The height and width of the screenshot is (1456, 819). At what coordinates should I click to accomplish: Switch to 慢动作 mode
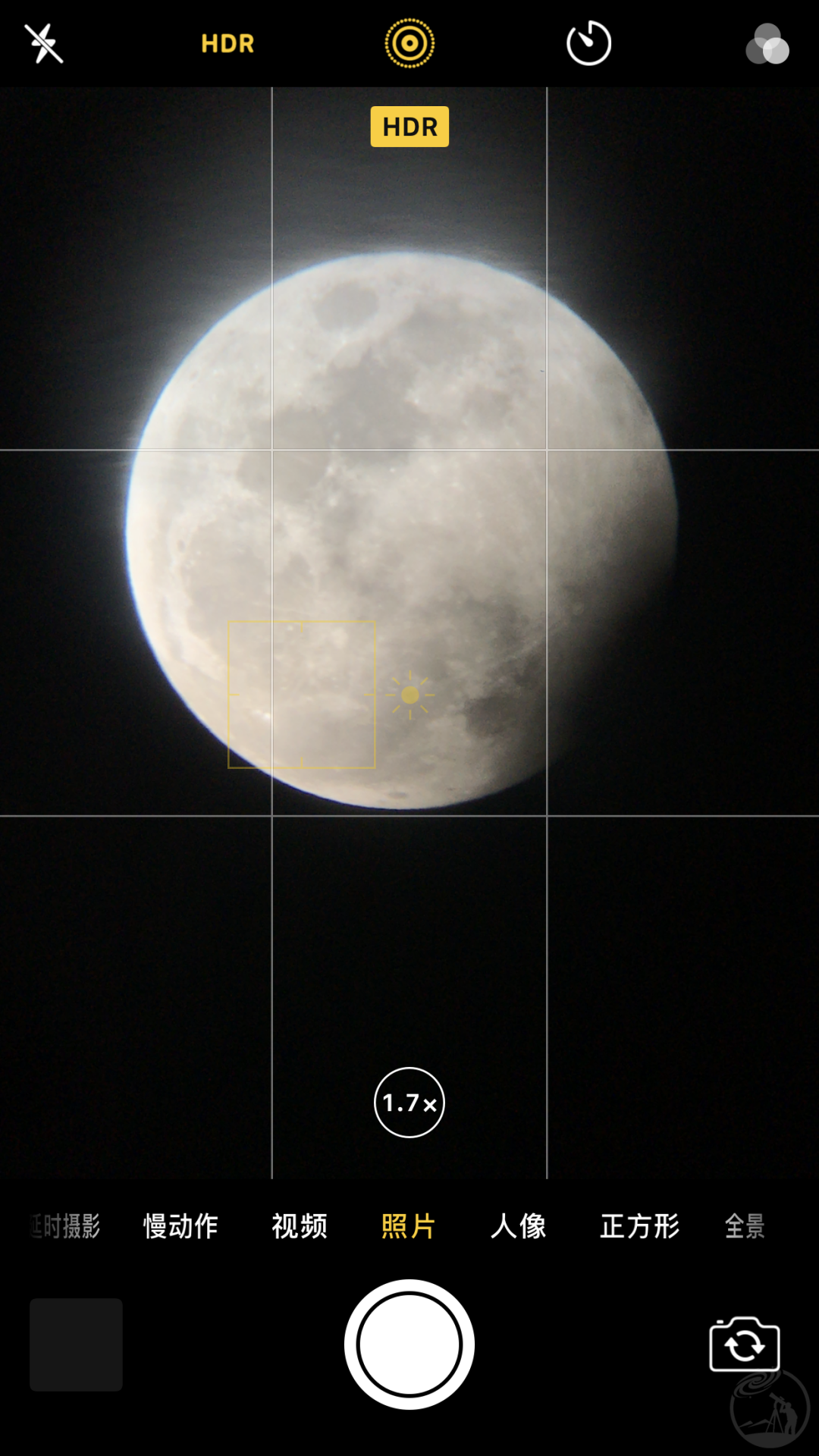point(180,1226)
